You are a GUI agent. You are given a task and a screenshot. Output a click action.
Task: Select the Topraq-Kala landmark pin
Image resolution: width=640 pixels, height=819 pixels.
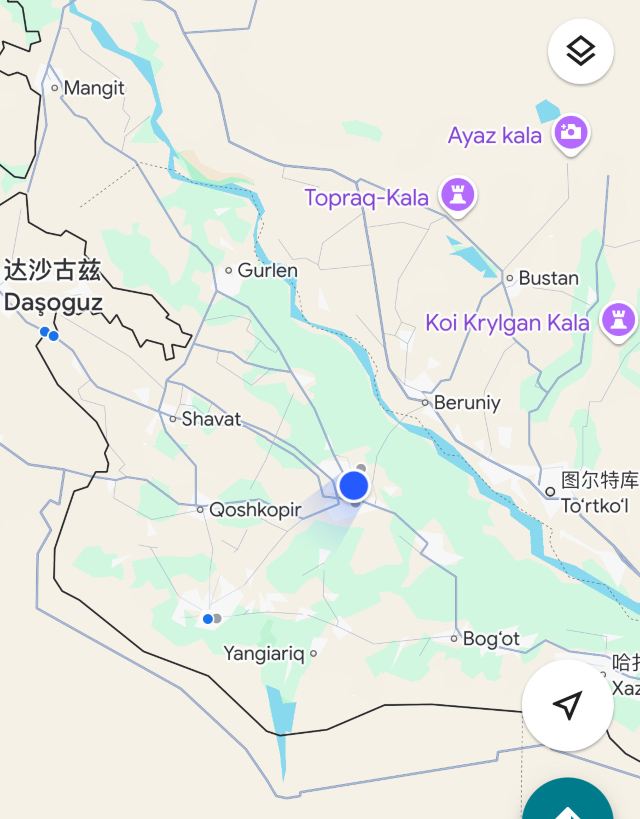pyautogui.click(x=458, y=195)
